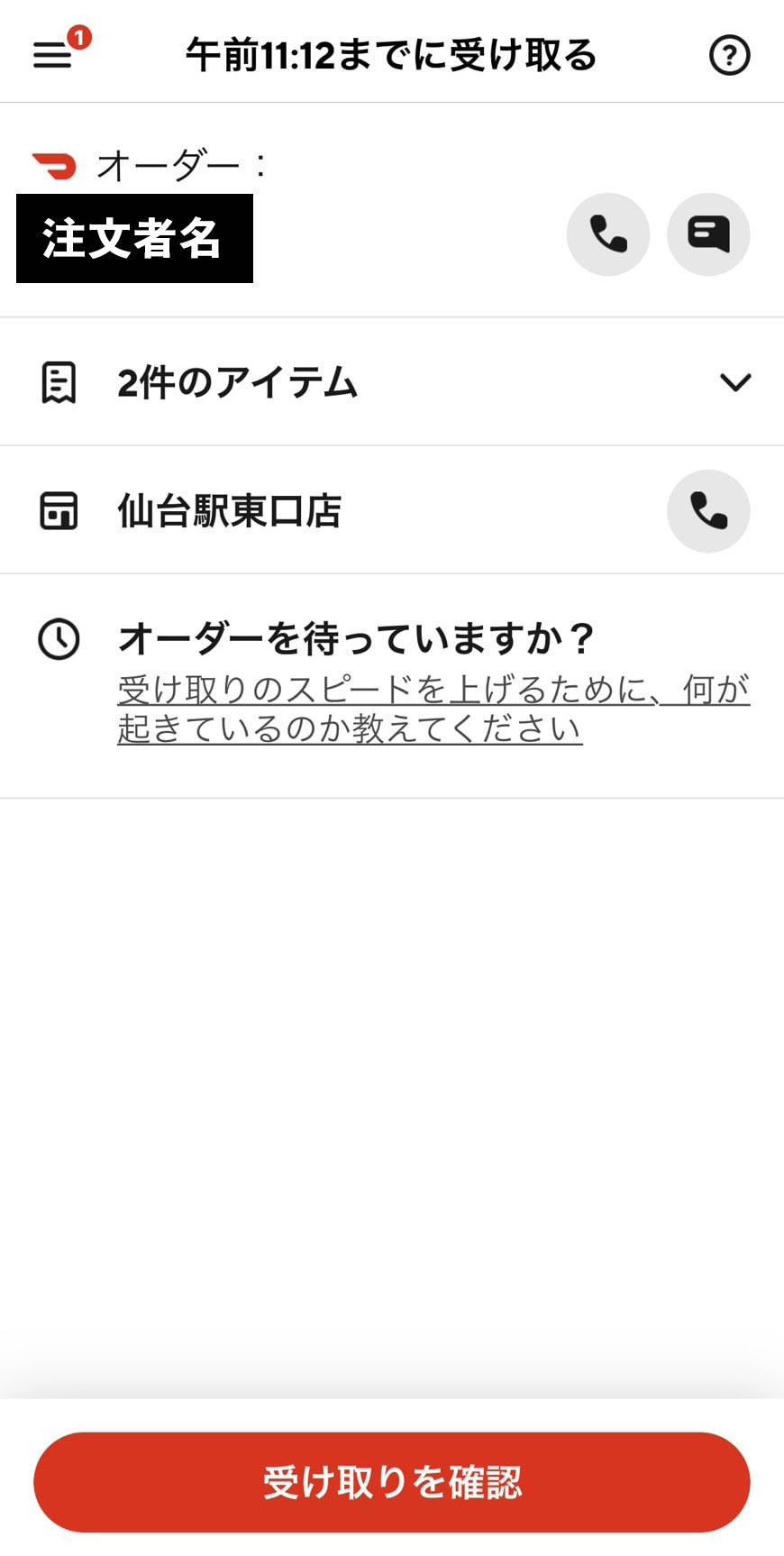Open the help question mark icon
Screen dimensions: 784x1556
pyautogui.click(x=729, y=56)
